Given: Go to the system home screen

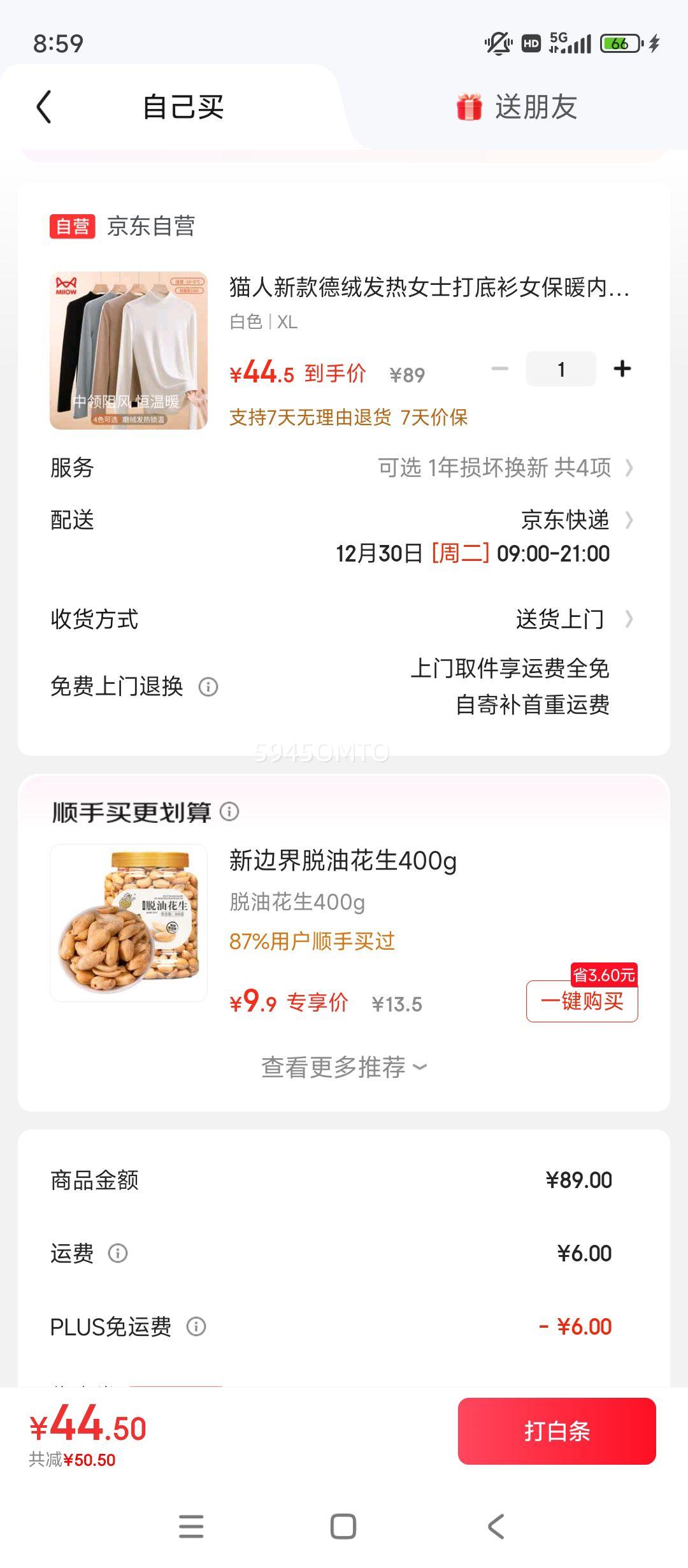Looking at the screenshot, I should coord(343,1527).
